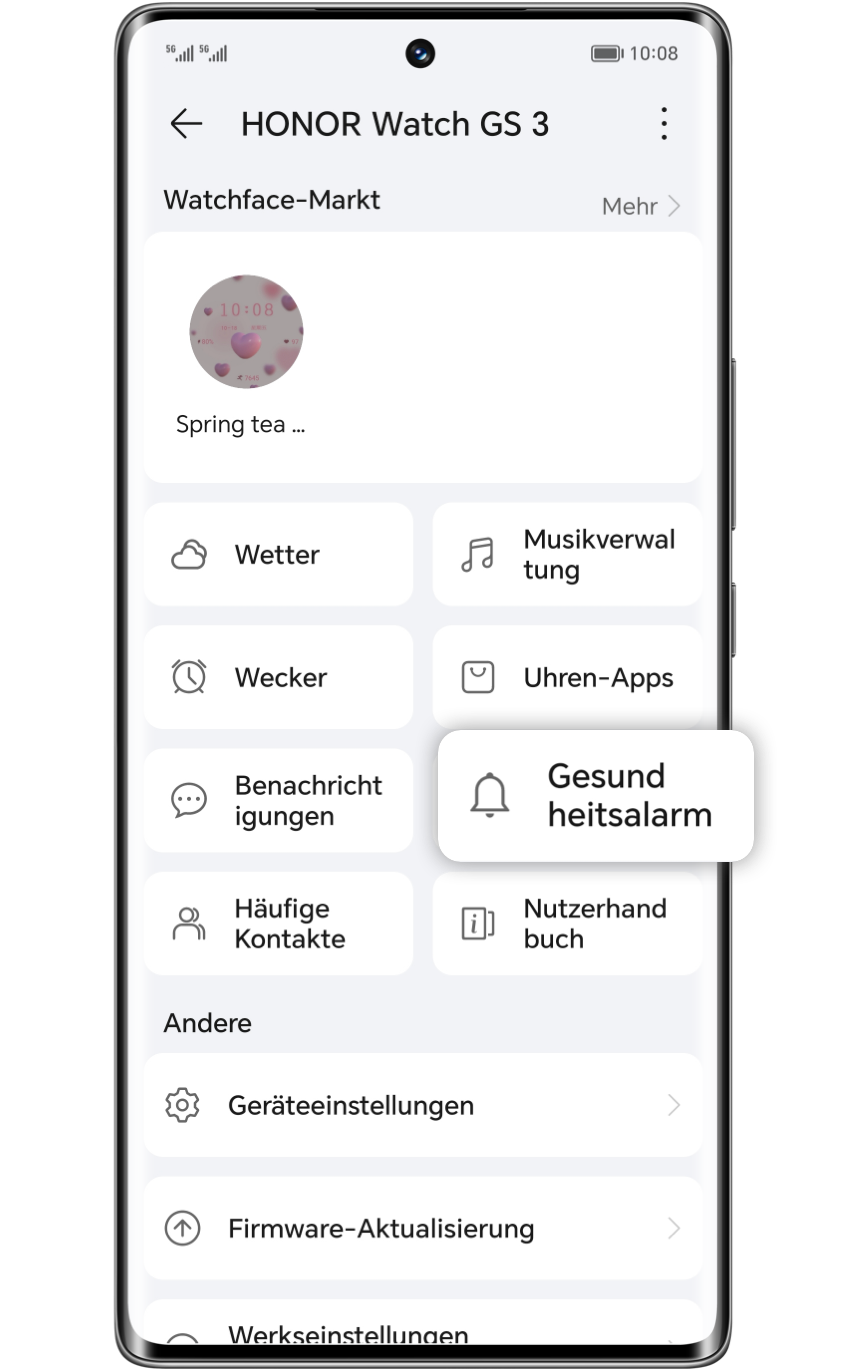846x1370 pixels.
Task: Open Musikverwaltung
Action: click(567, 555)
